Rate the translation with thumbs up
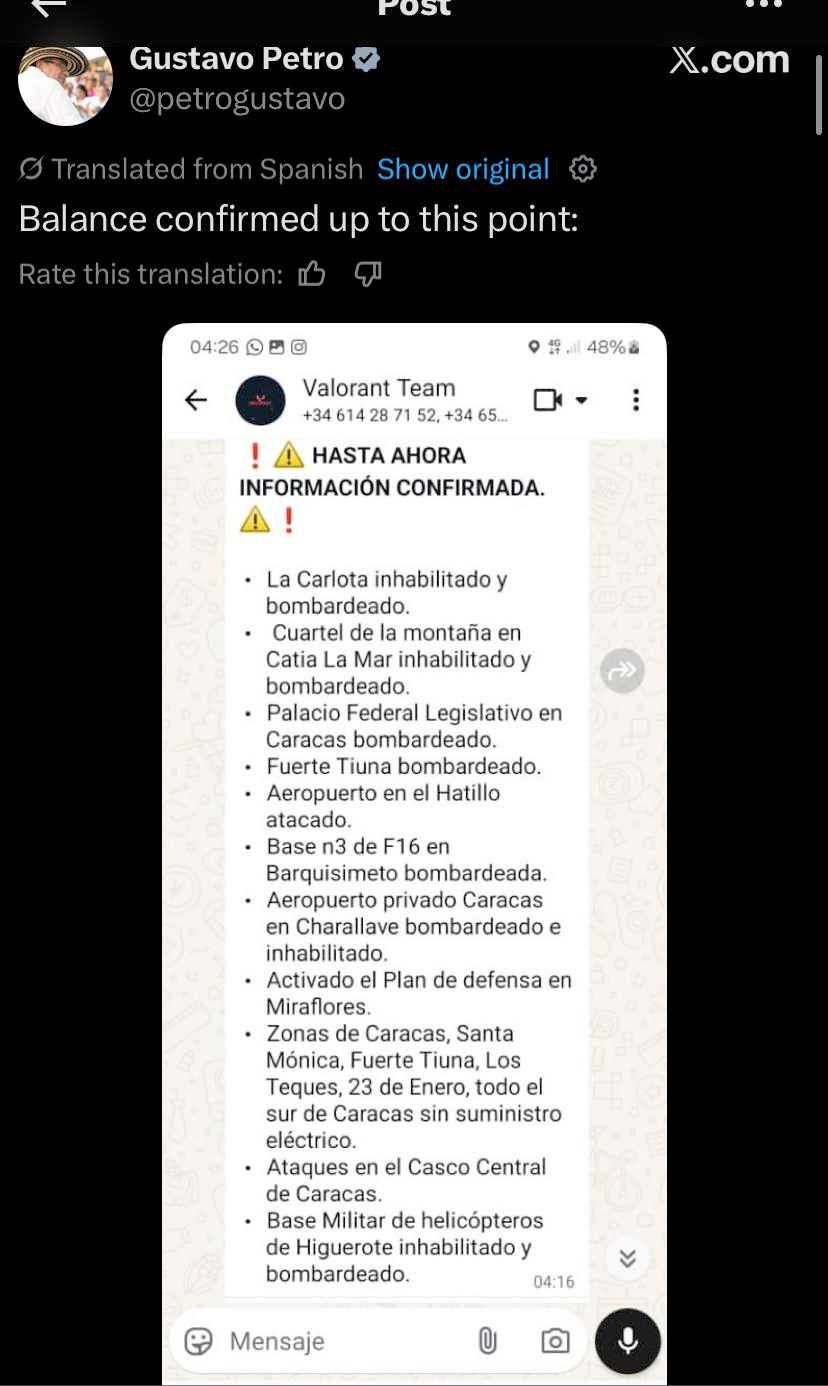 [312, 274]
